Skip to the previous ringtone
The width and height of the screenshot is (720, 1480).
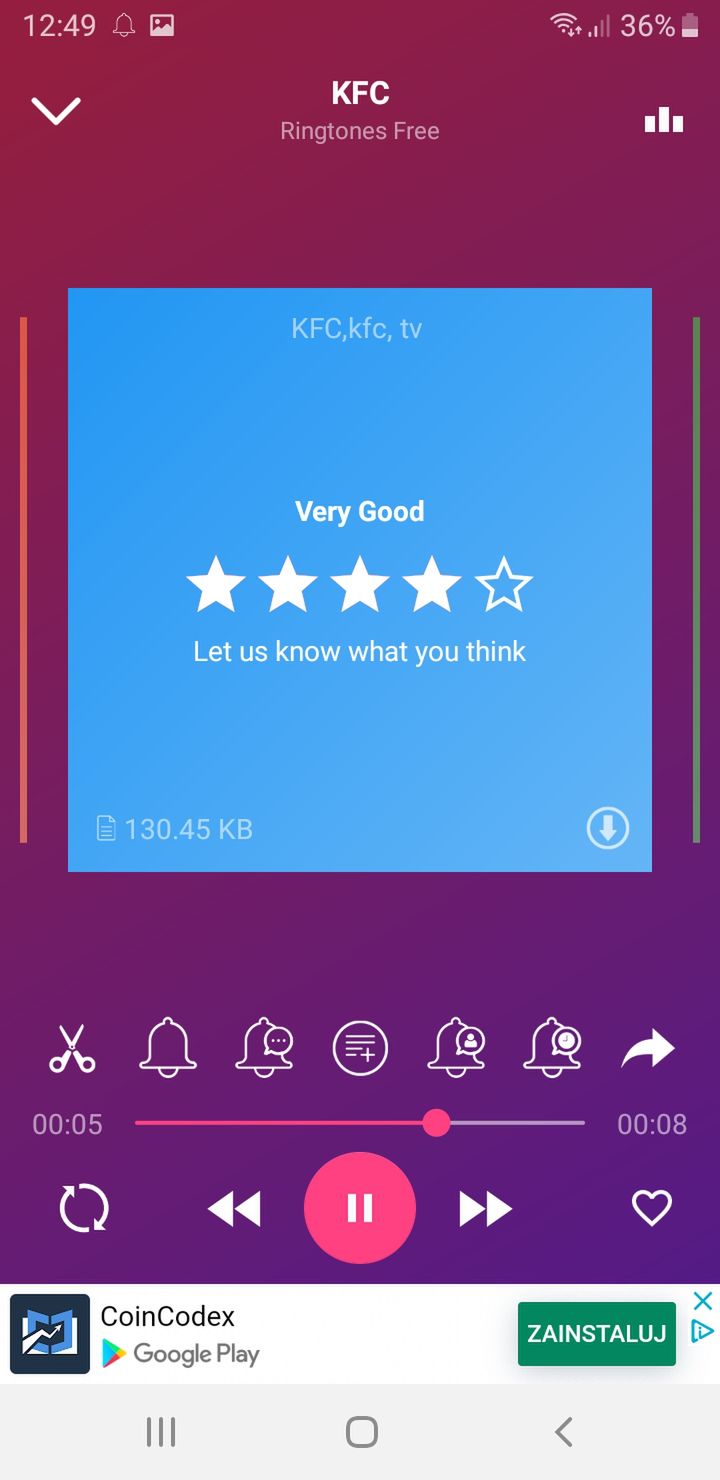(234, 1209)
